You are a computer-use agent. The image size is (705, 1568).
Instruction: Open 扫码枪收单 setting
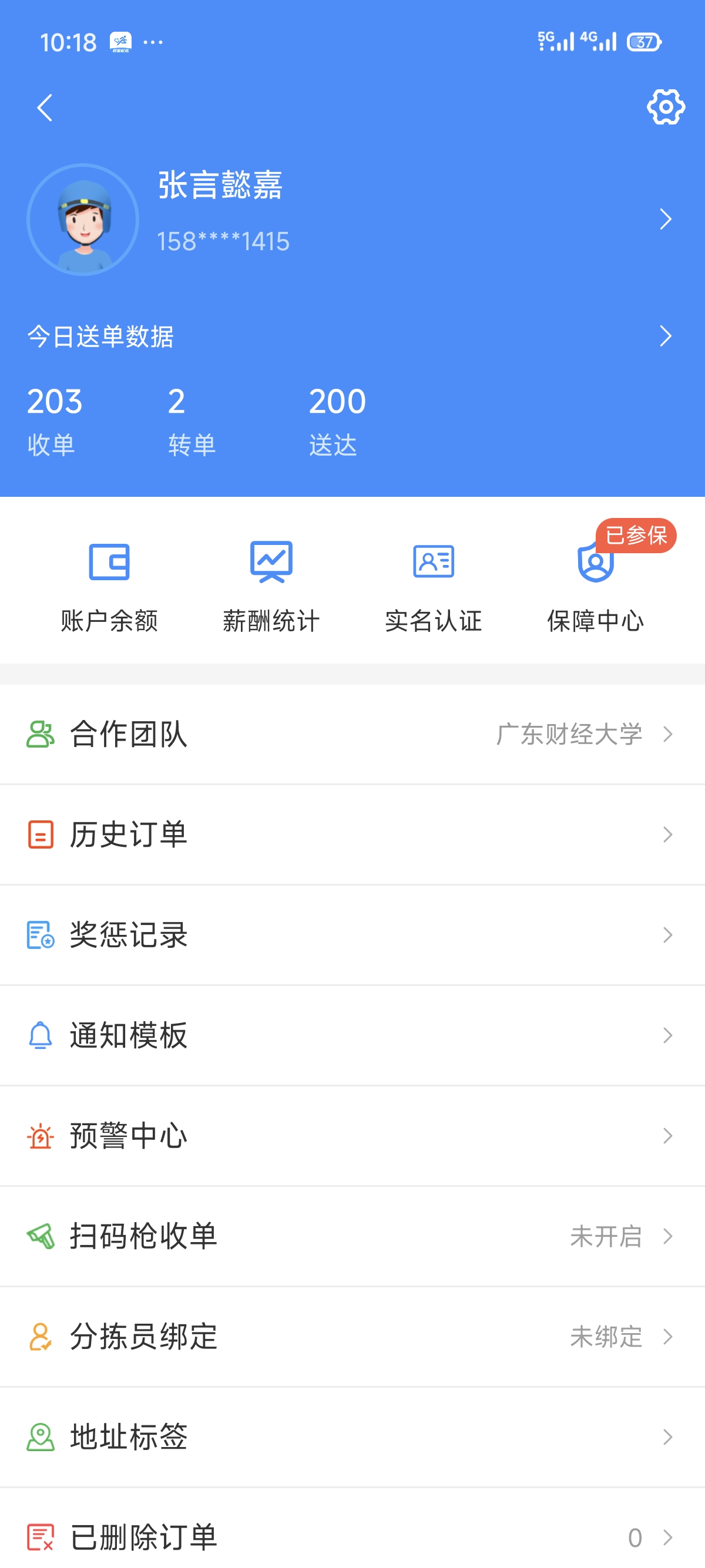352,1236
